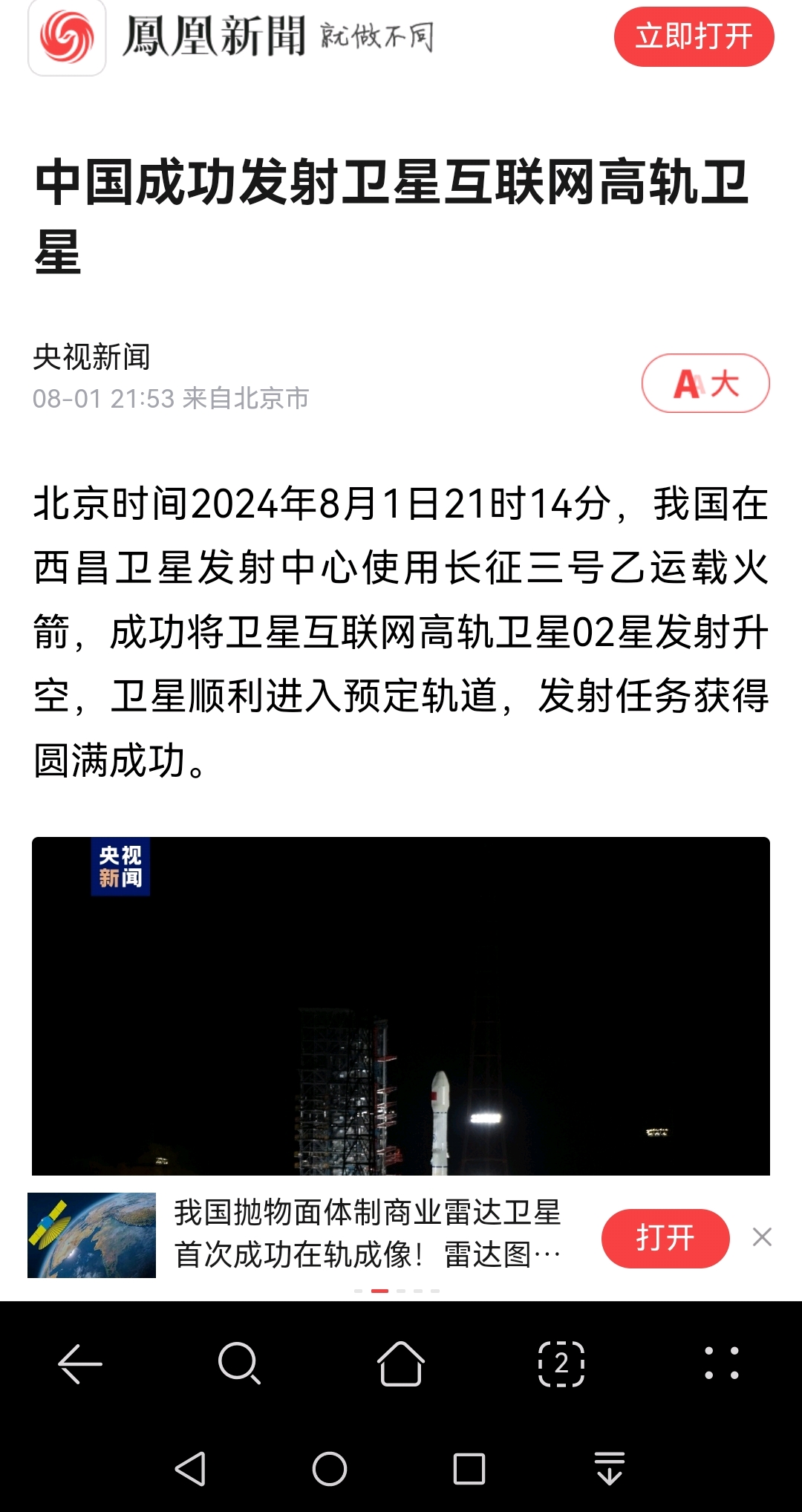
Task: Tap the system back triangle button
Action: (190, 1468)
